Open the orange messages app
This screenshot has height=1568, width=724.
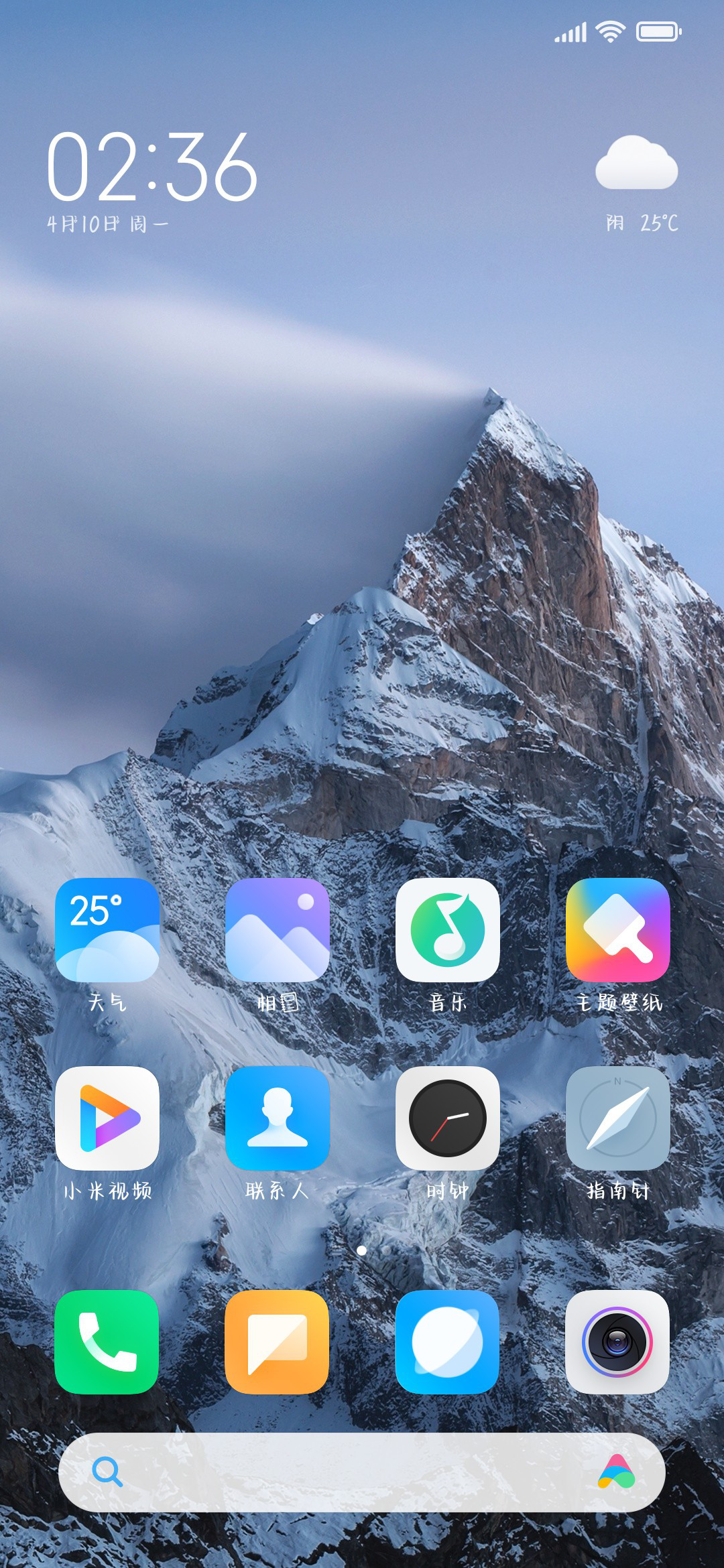[278, 1342]
